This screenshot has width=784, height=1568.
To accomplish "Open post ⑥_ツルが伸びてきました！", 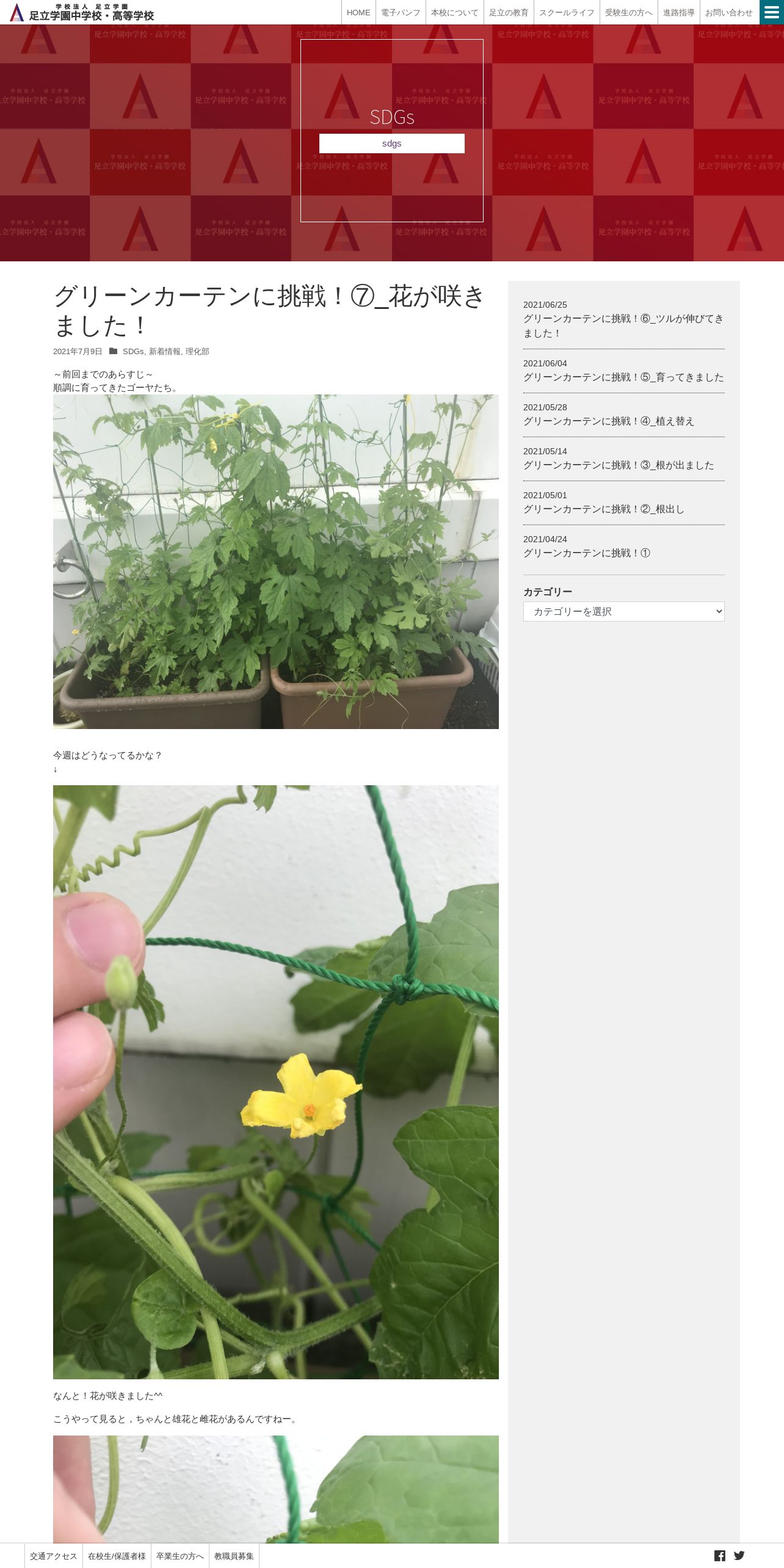I will (623, 326).
